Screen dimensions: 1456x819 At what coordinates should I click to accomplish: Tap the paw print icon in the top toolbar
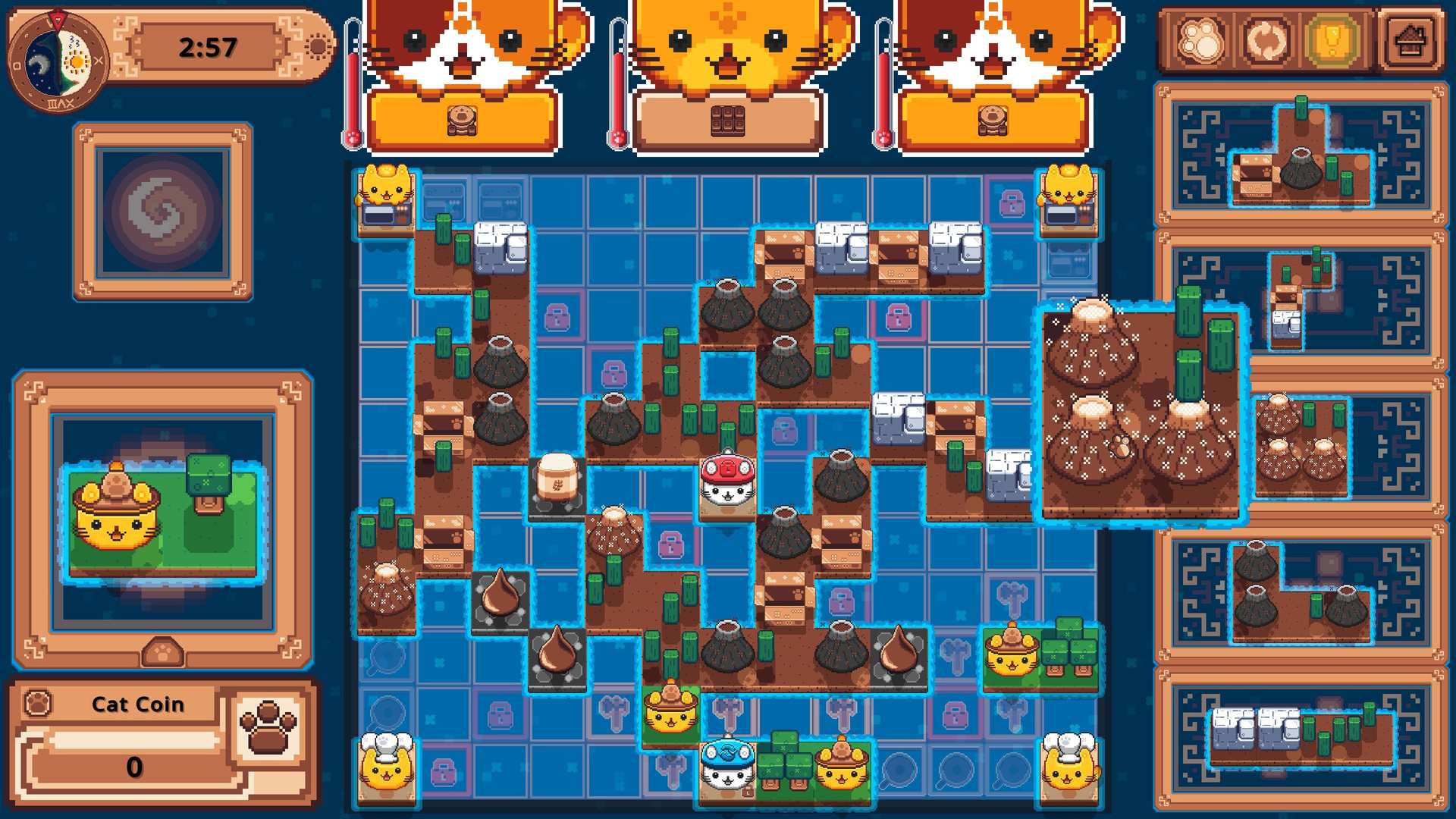[x=1200, y=41]
